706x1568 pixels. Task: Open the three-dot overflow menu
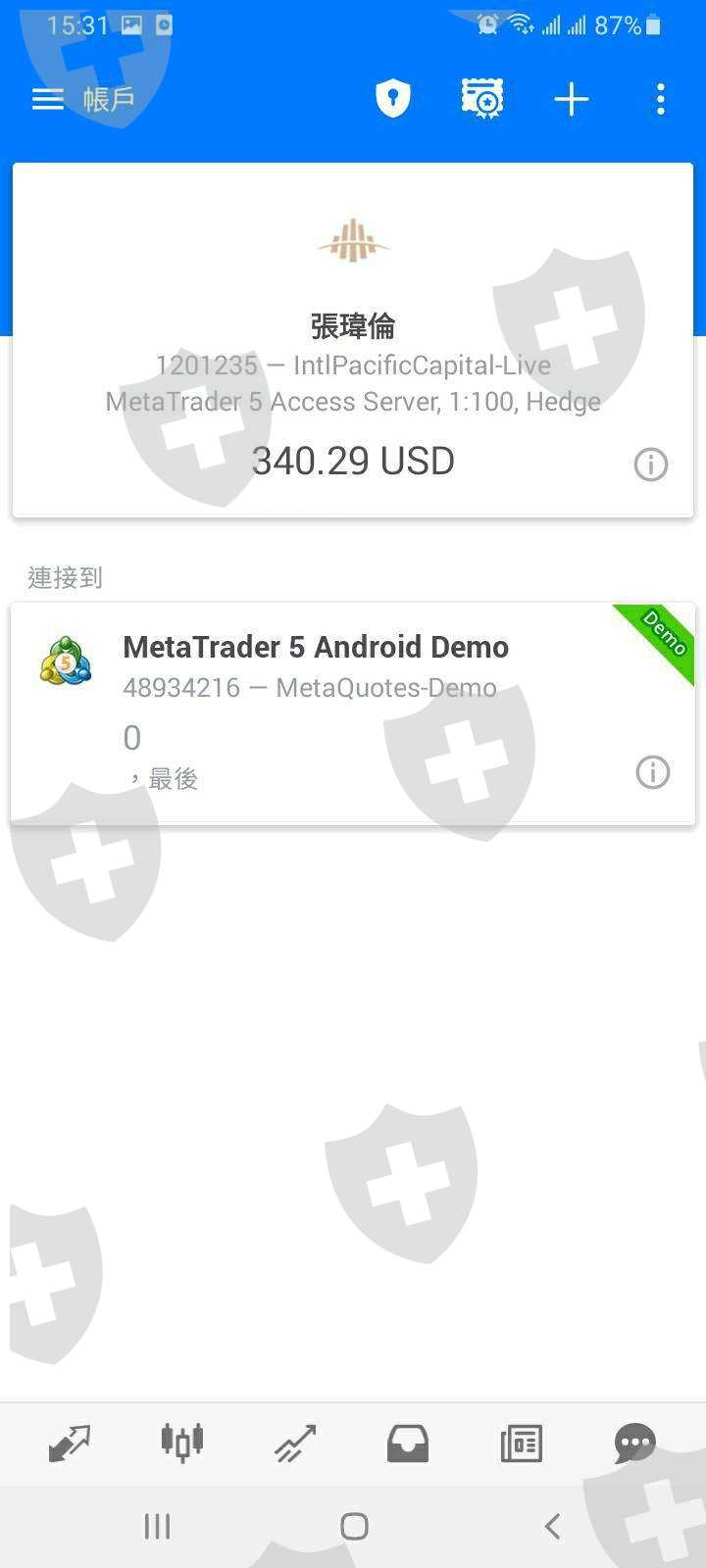(x=660, y=99)
